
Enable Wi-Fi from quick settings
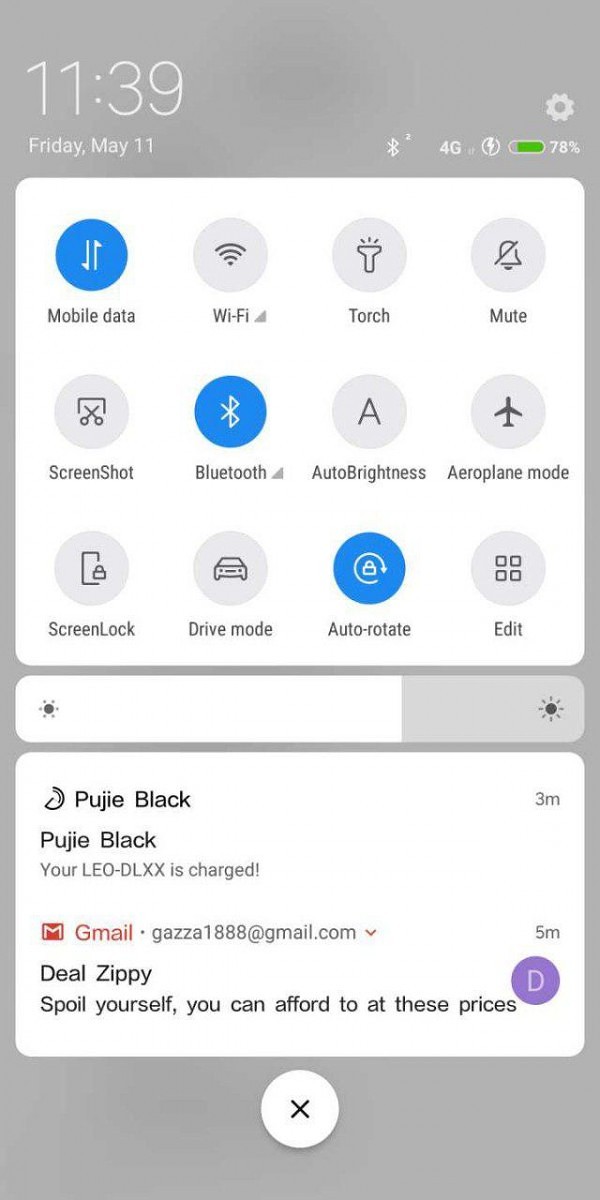[x=230, y=255]
